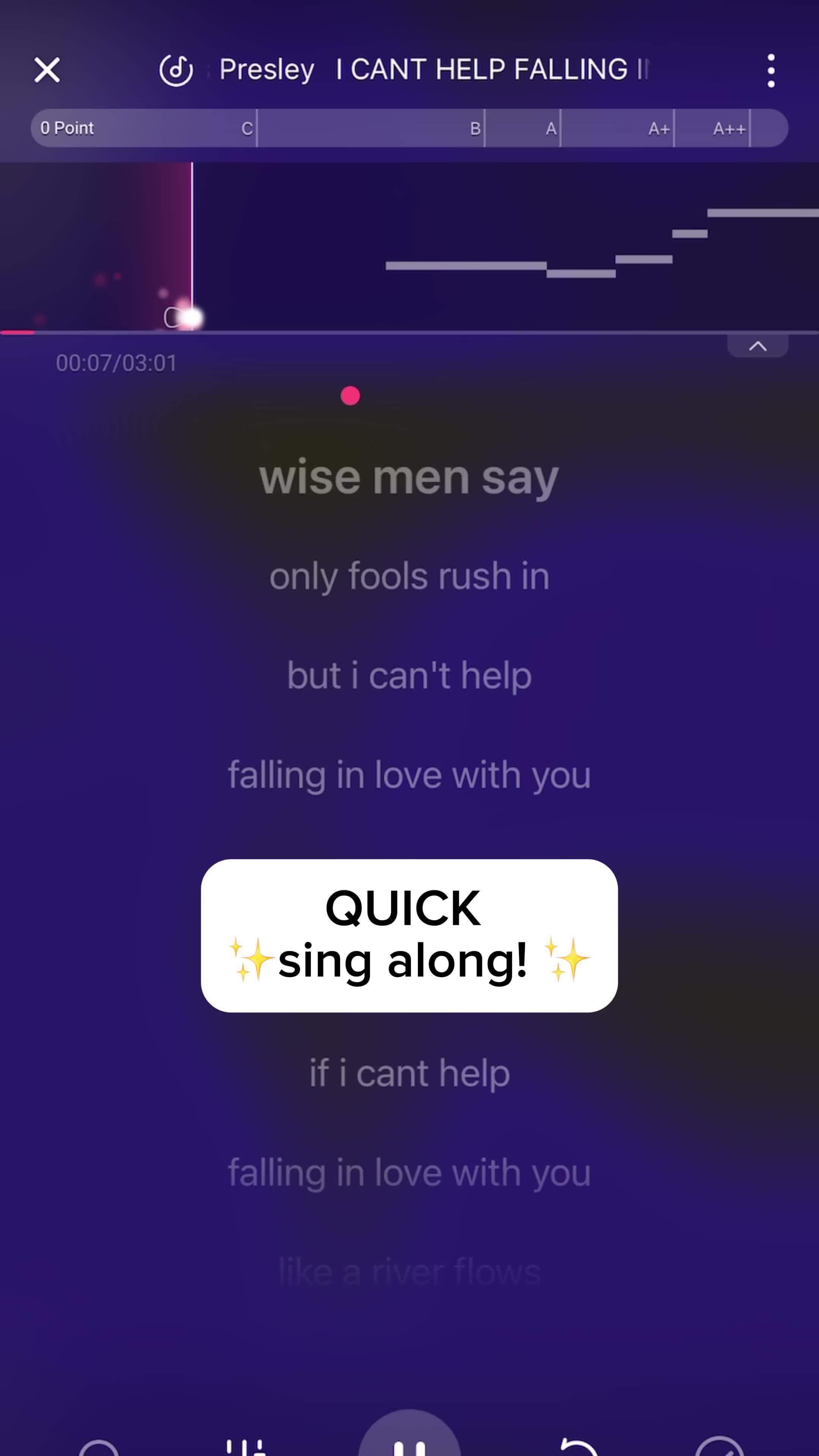The height and width of the screenshot is (1456, 819).
Task: Open the audio mixer settings
Action: 246,1447
